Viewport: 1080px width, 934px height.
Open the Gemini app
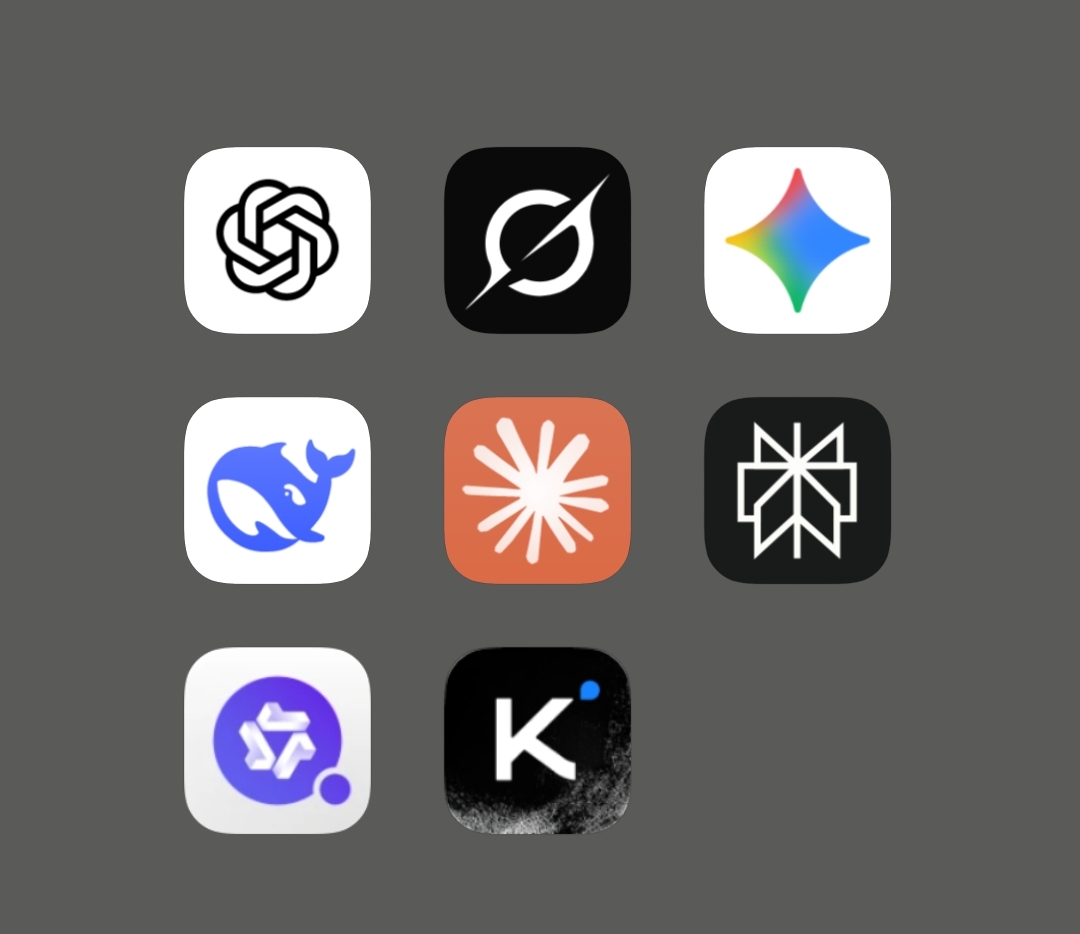(797, 240)
